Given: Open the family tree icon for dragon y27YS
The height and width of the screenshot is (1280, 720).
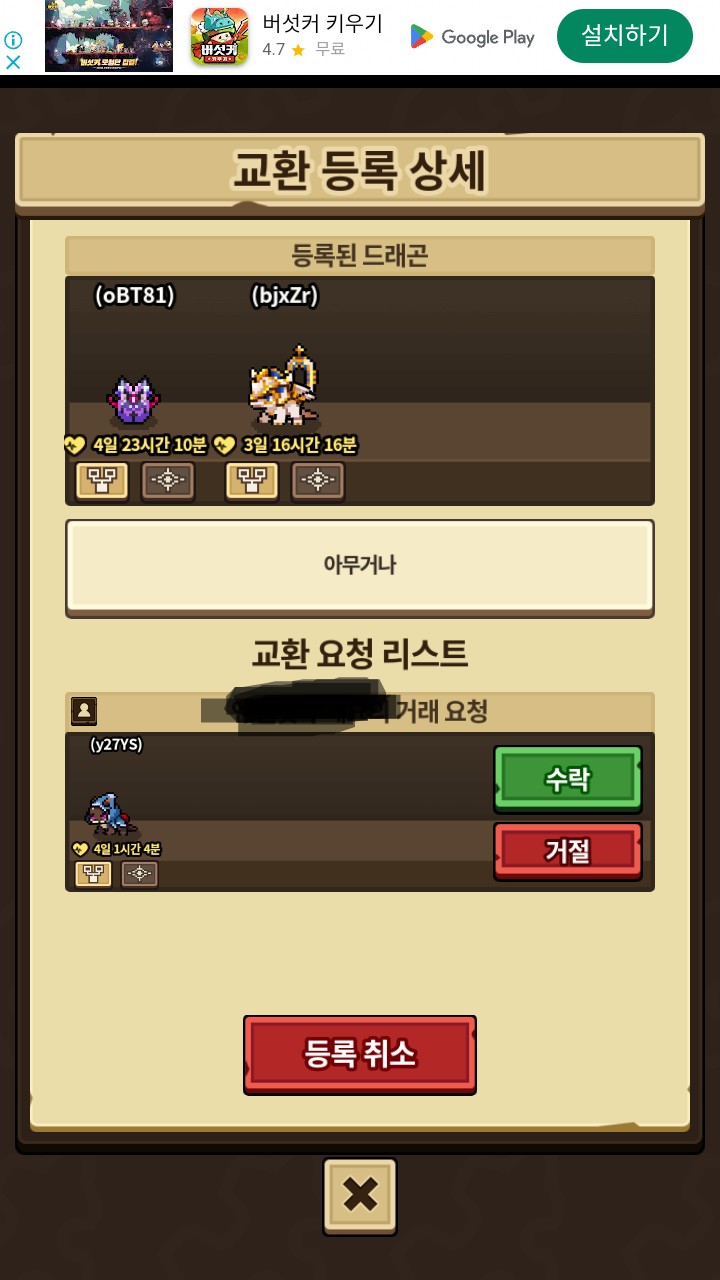Looking at the screenshot, I should tap(94, 874).
